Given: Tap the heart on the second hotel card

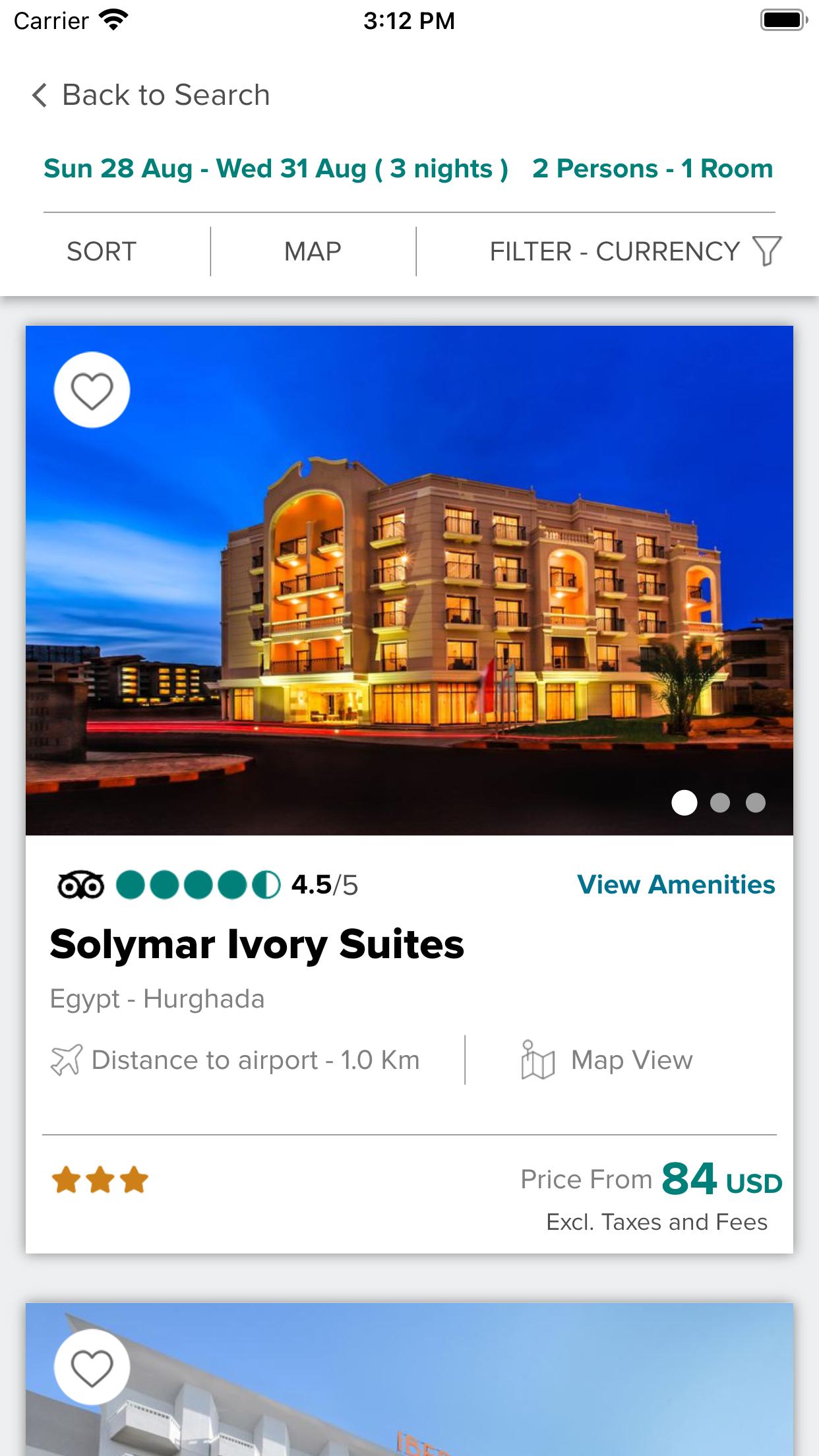Looking at the screenshot, I should pyautogui.click(x=92, y=1367).
